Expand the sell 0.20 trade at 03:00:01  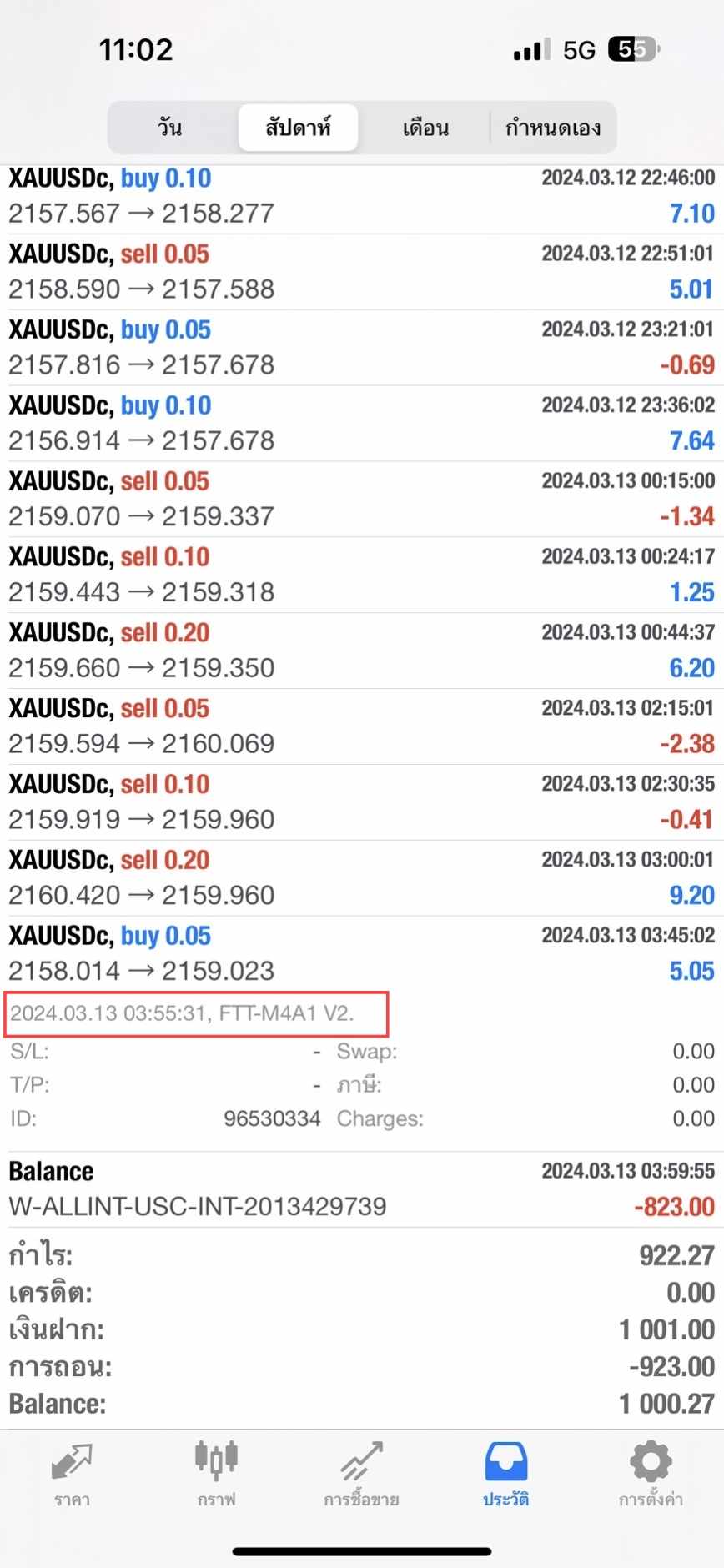click(362, 878)
